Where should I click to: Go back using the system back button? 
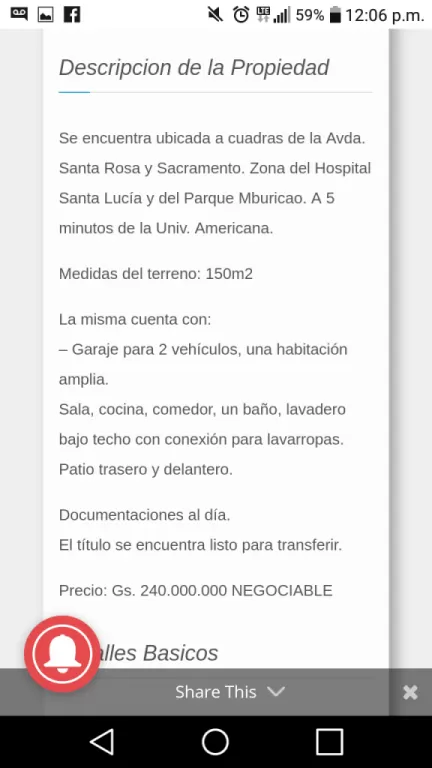point(102,742)
